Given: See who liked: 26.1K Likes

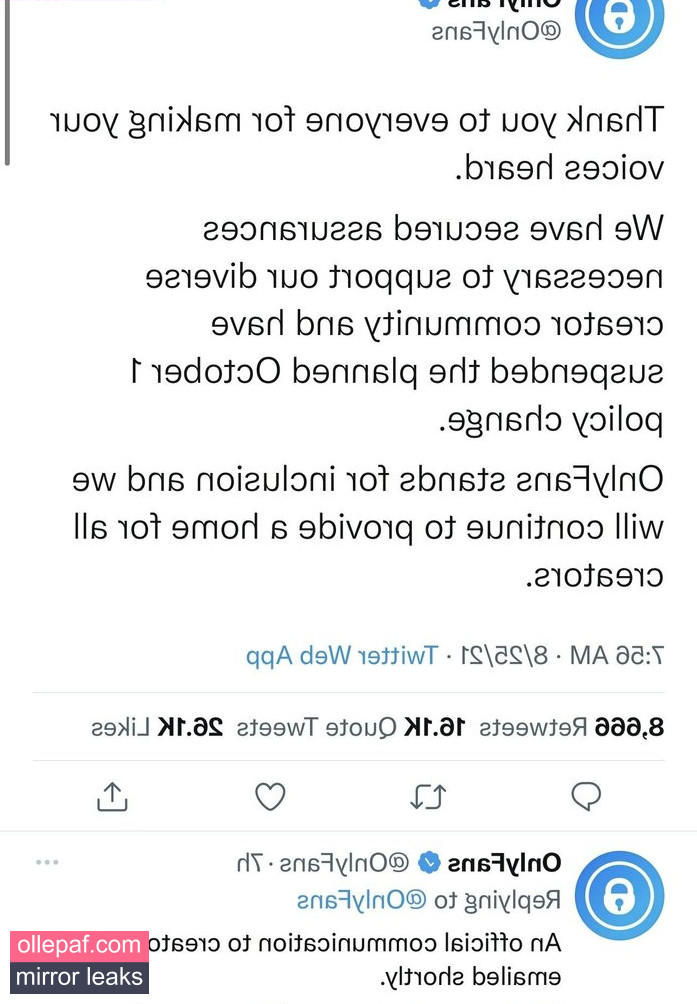Looking at the screenshot, I should click(158, 727).
